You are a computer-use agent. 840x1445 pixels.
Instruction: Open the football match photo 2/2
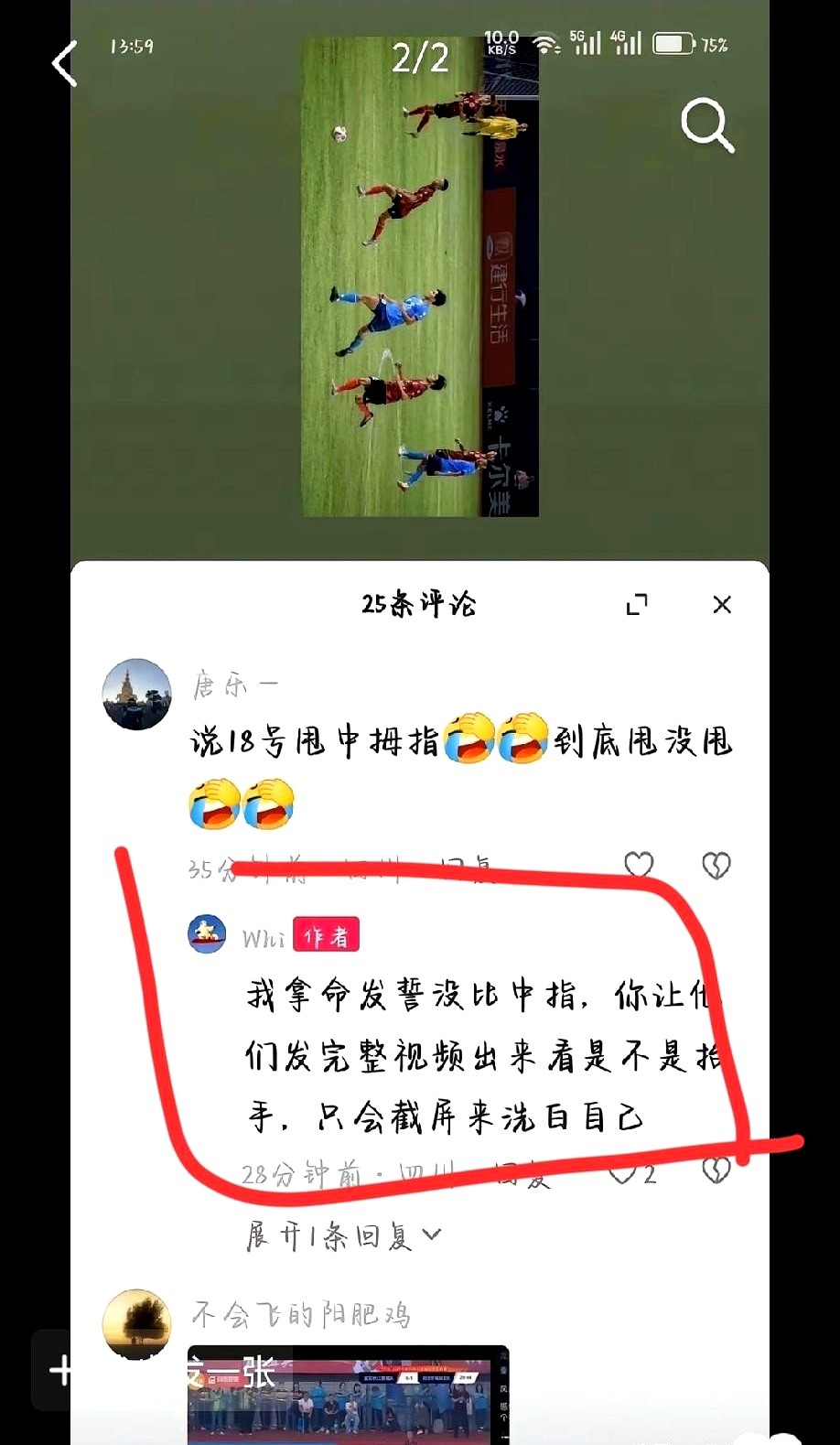click(420, 276)
